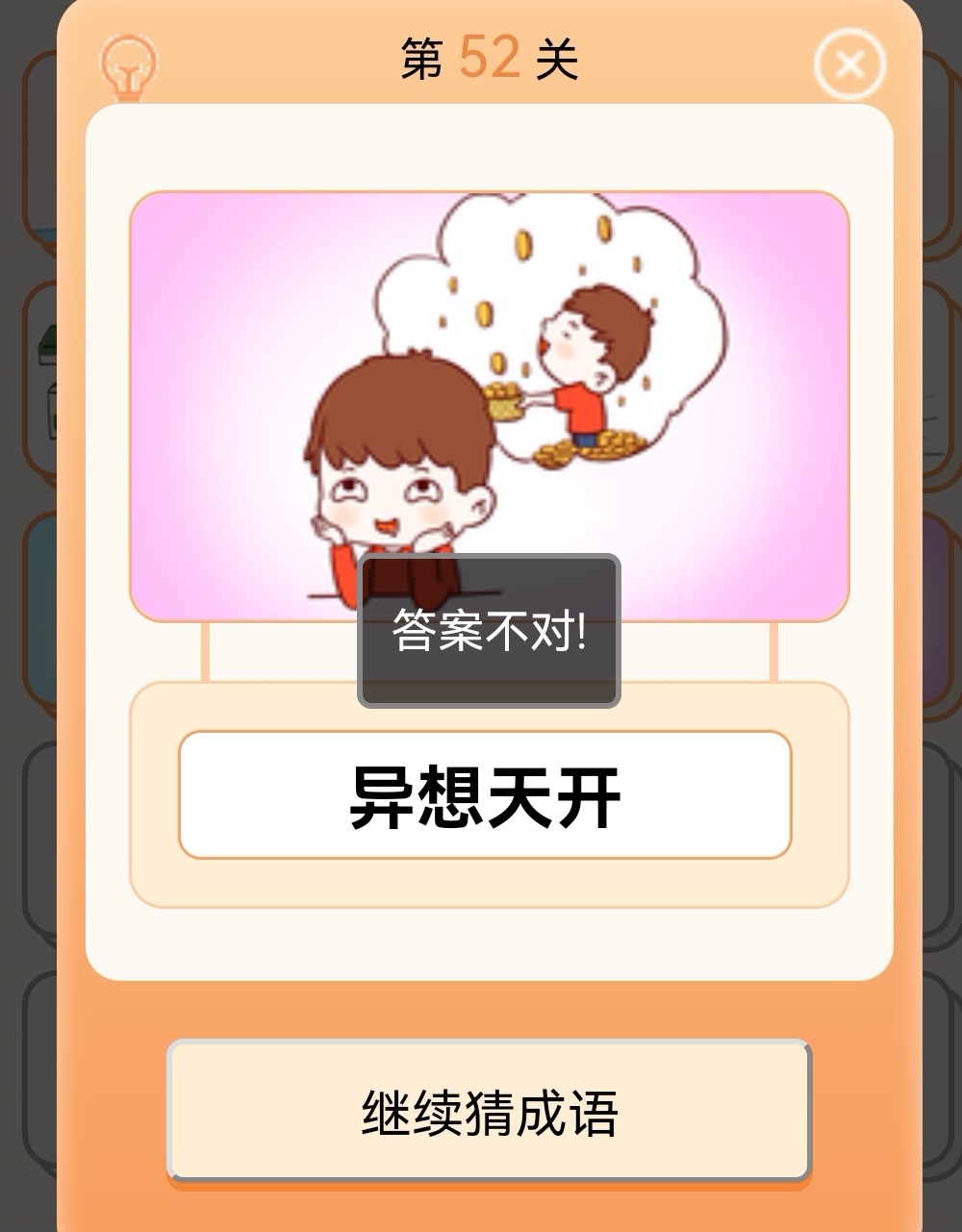Screen dimensions: 962x1232
Task: Tap 继续猜成语 to keep guessing
Action: pos(489,1111)
